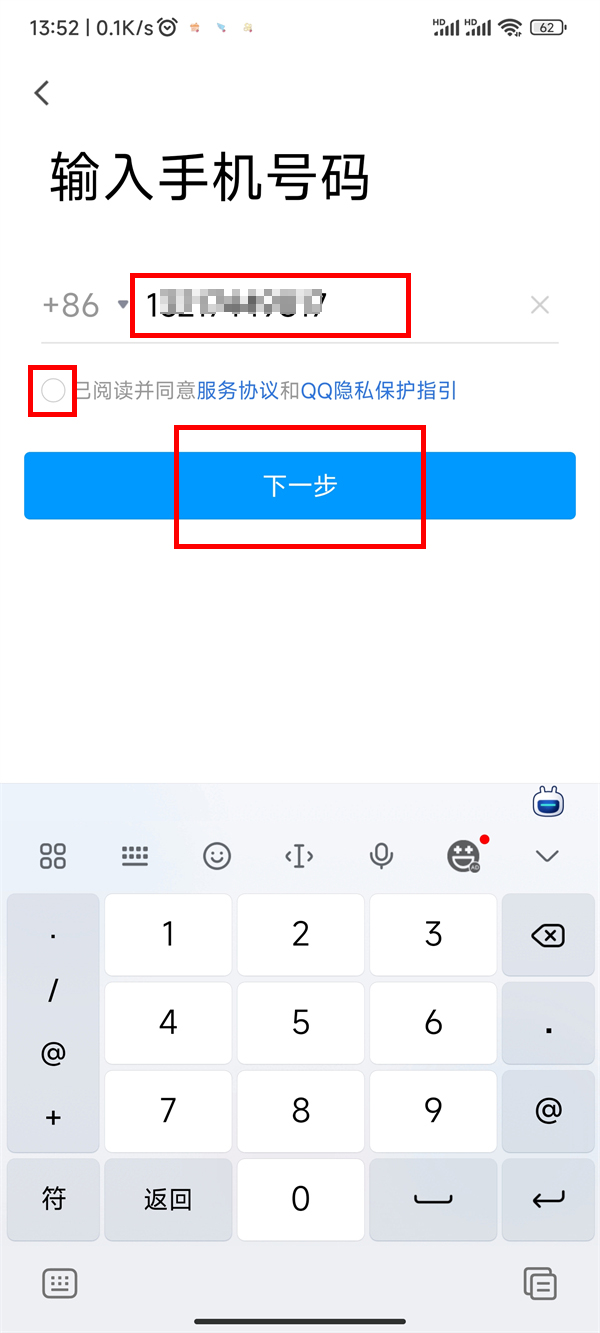The width and height of the screenshot is (600, 1333).
Task: Open the clipboard icon at the bottom right
Action: (x=540, y=1283)
